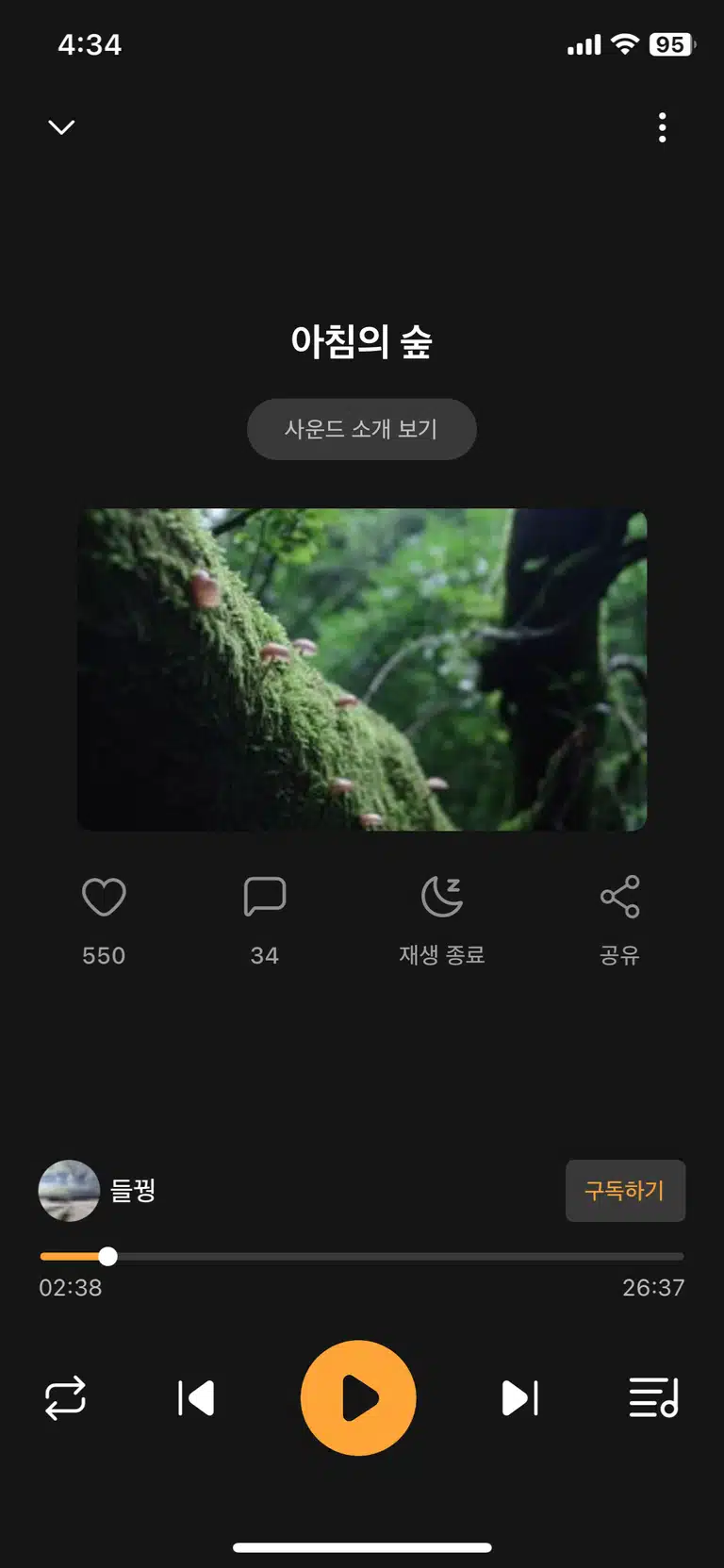
Task: Start playback with the orange play button
Action: tap(358, 1398)
